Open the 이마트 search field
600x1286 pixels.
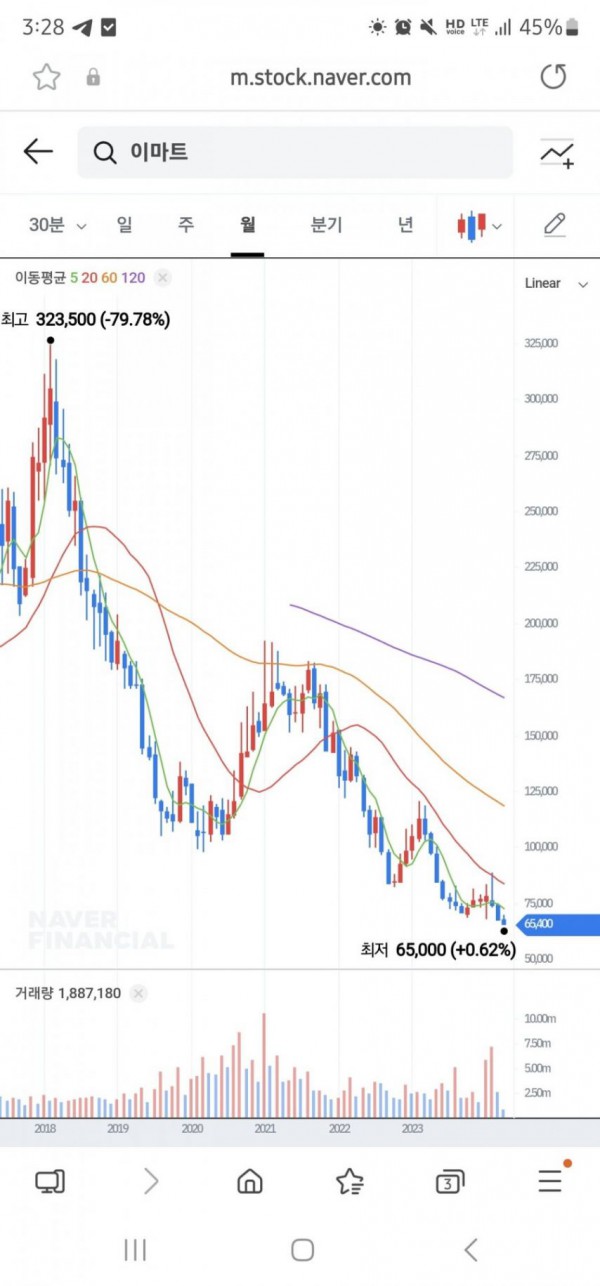pos(295,152)
